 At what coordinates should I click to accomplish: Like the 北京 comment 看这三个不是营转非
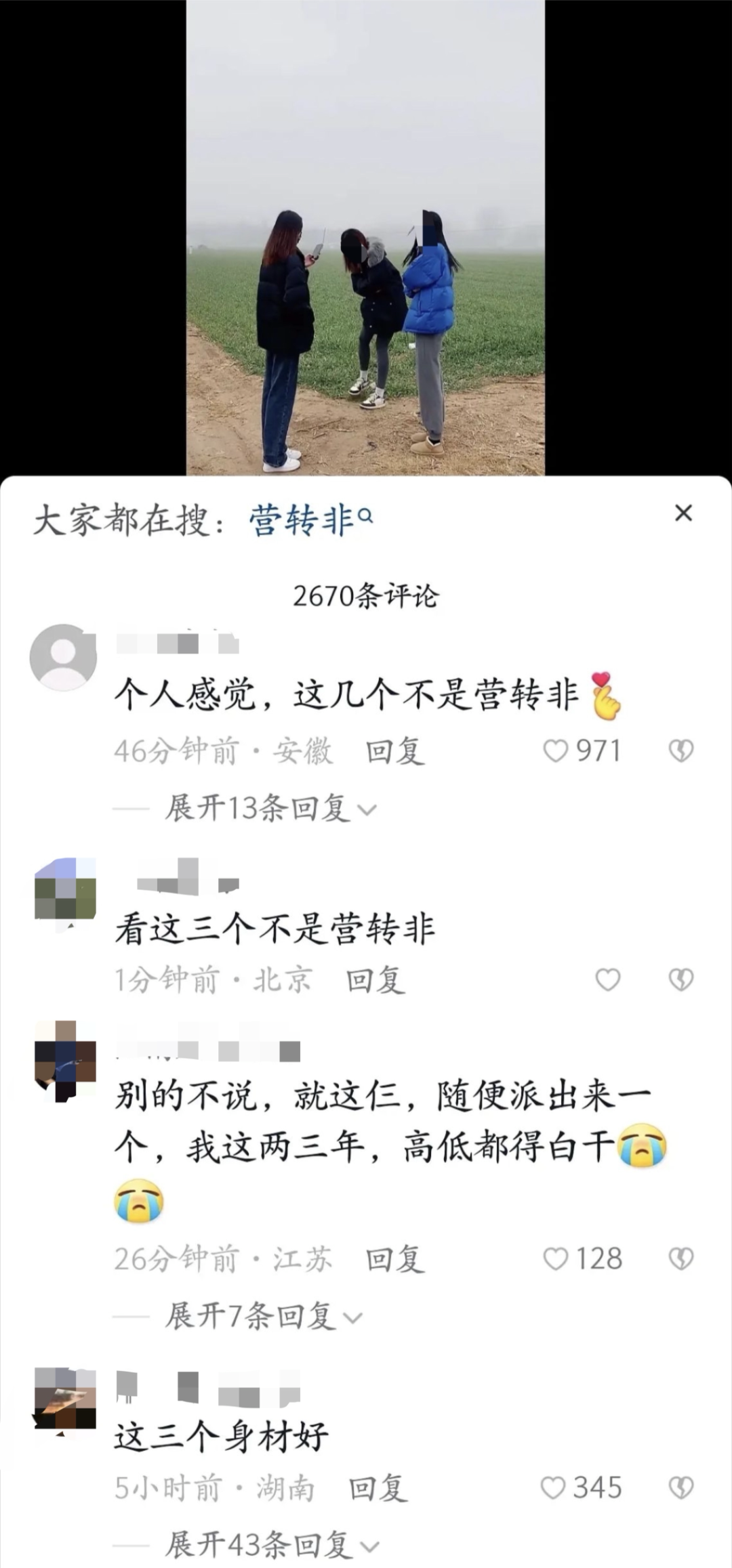(607, 979)
